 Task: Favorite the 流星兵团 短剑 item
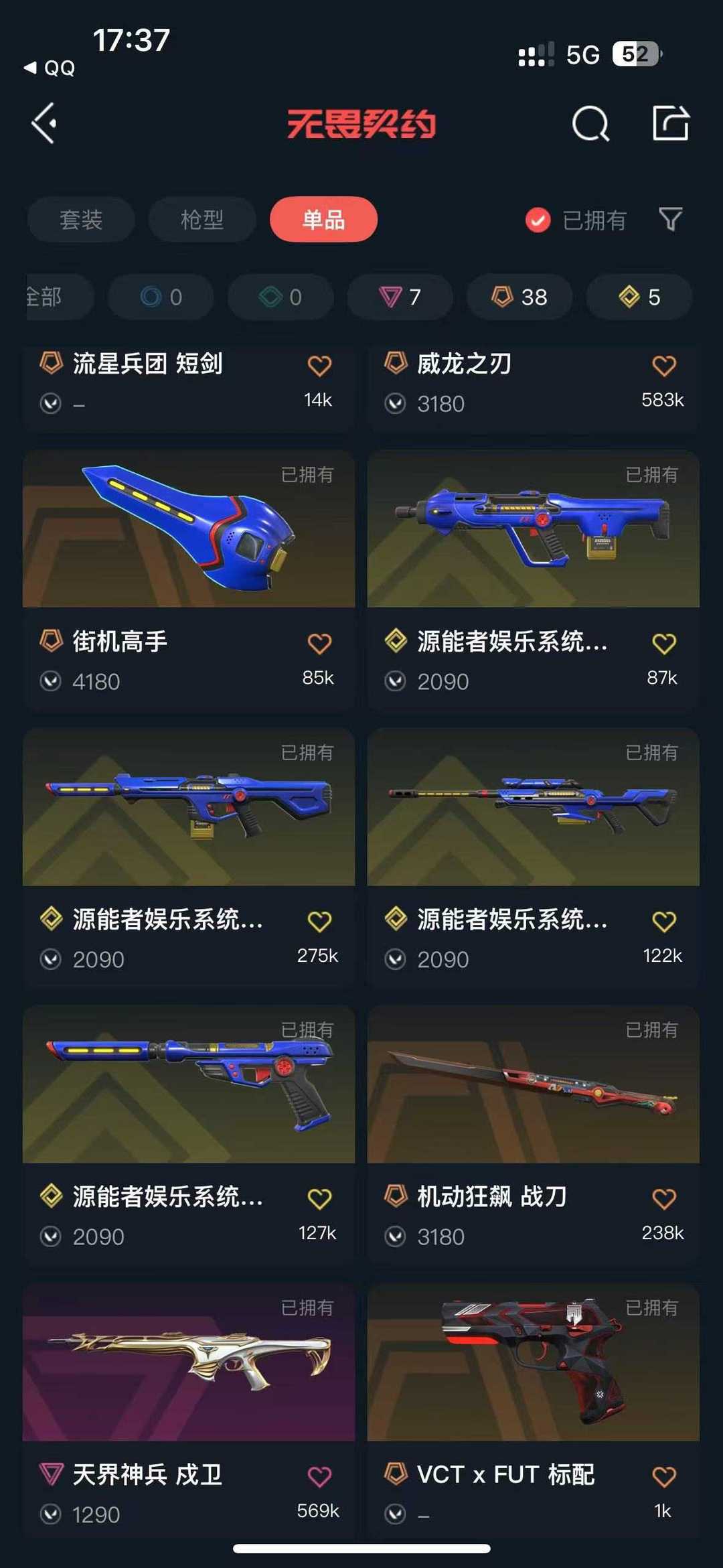(x=319, y=366)
